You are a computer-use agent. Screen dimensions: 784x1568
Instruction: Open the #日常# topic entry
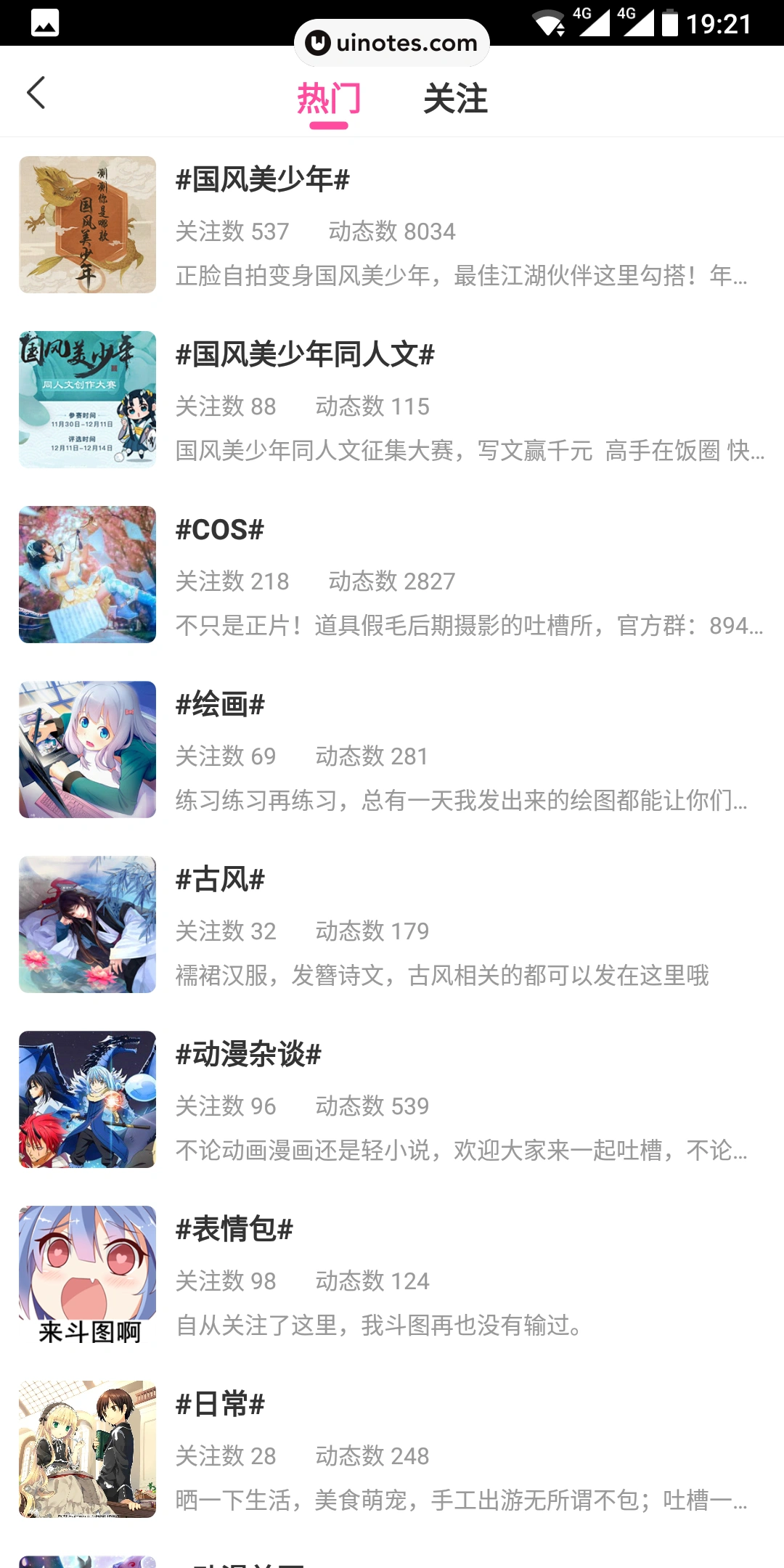tap(220, 1405)
